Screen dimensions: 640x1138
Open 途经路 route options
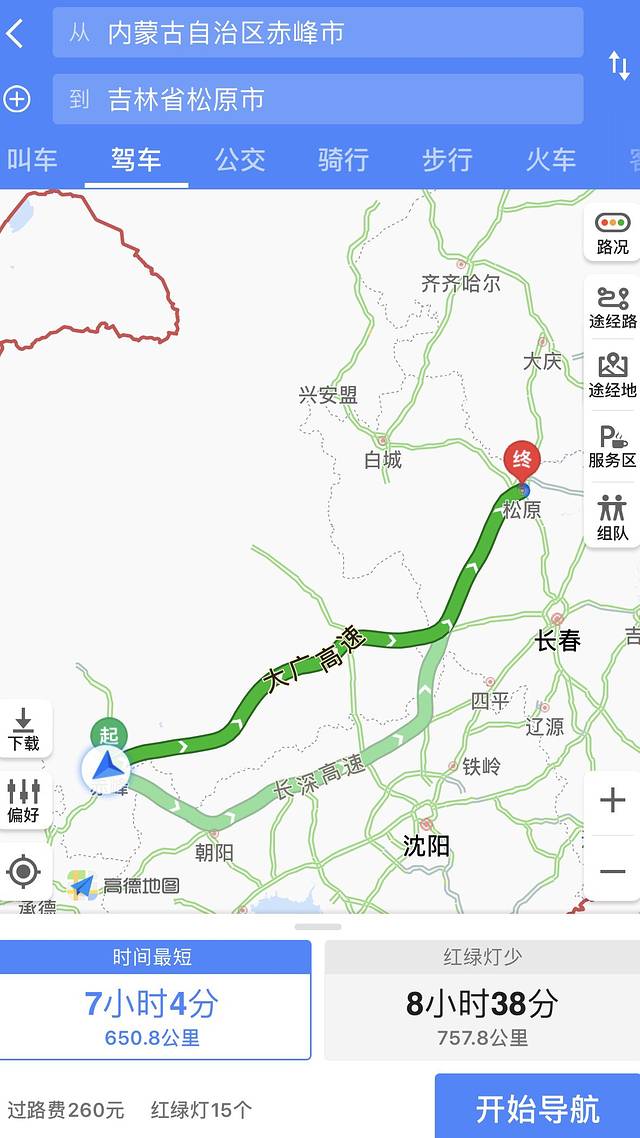coord(612,307)
